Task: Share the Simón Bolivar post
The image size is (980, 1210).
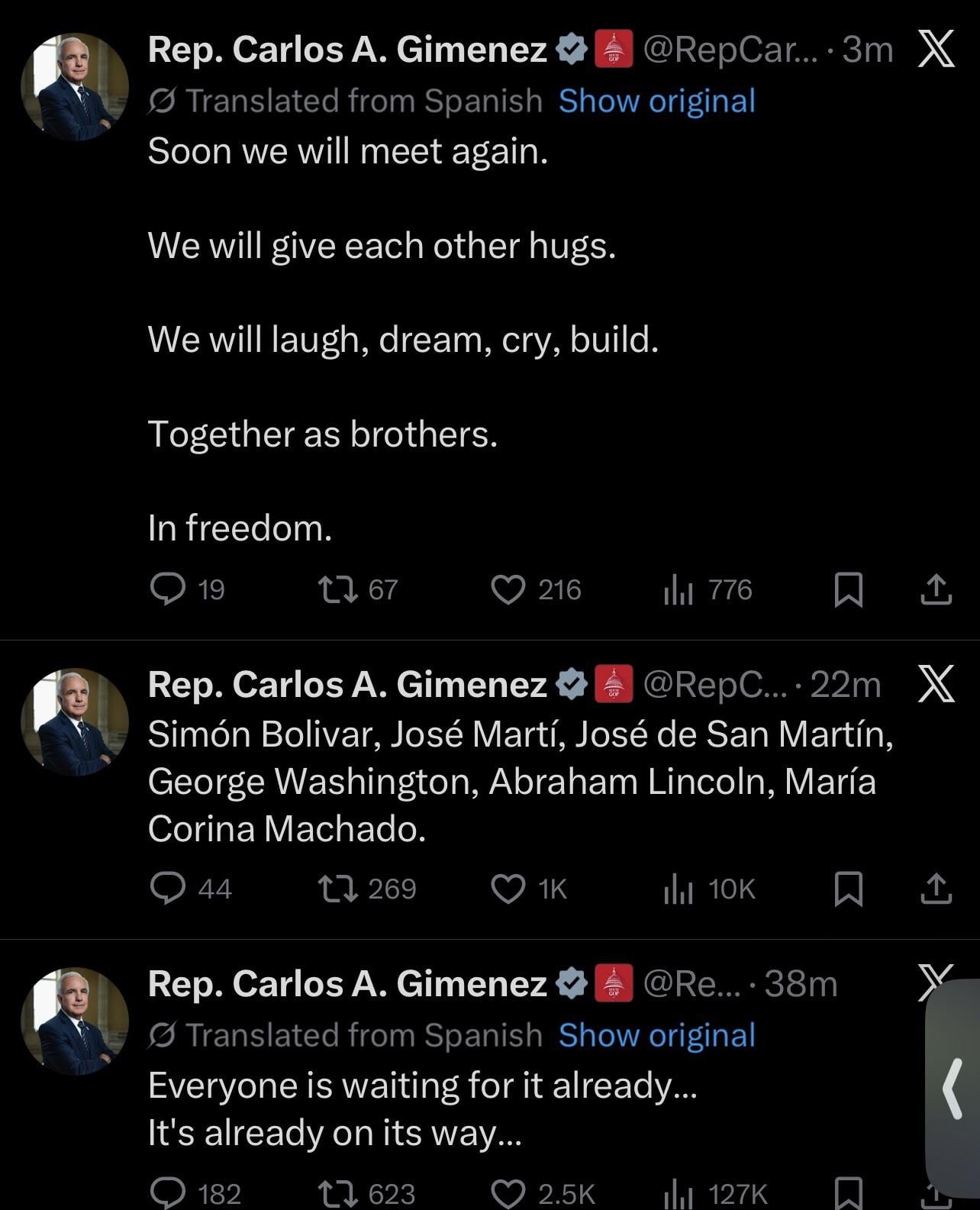Action: click(936, 889)
